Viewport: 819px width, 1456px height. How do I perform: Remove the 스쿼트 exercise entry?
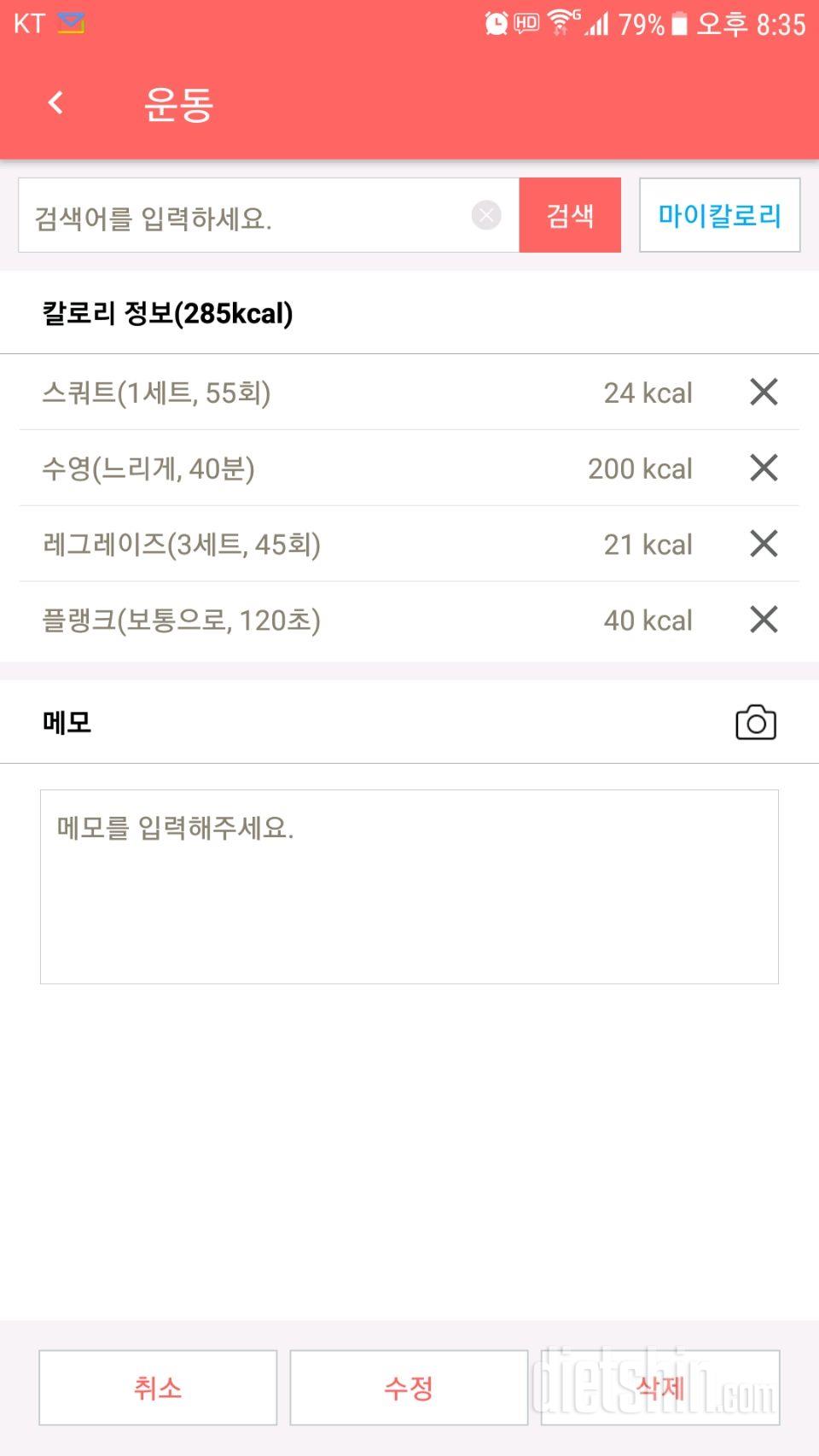click(x=764, y=392)
